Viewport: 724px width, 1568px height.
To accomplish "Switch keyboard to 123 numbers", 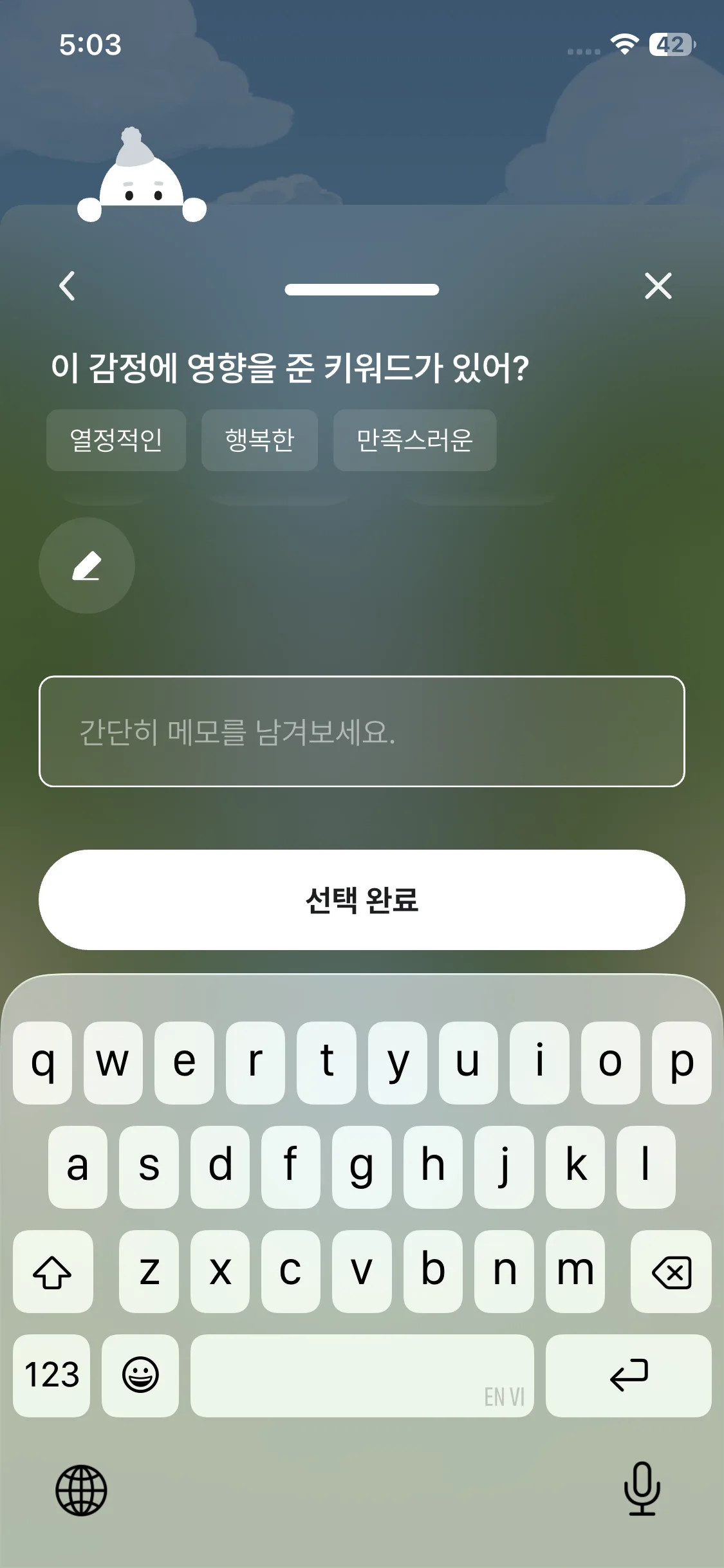I will (51, 1376).
